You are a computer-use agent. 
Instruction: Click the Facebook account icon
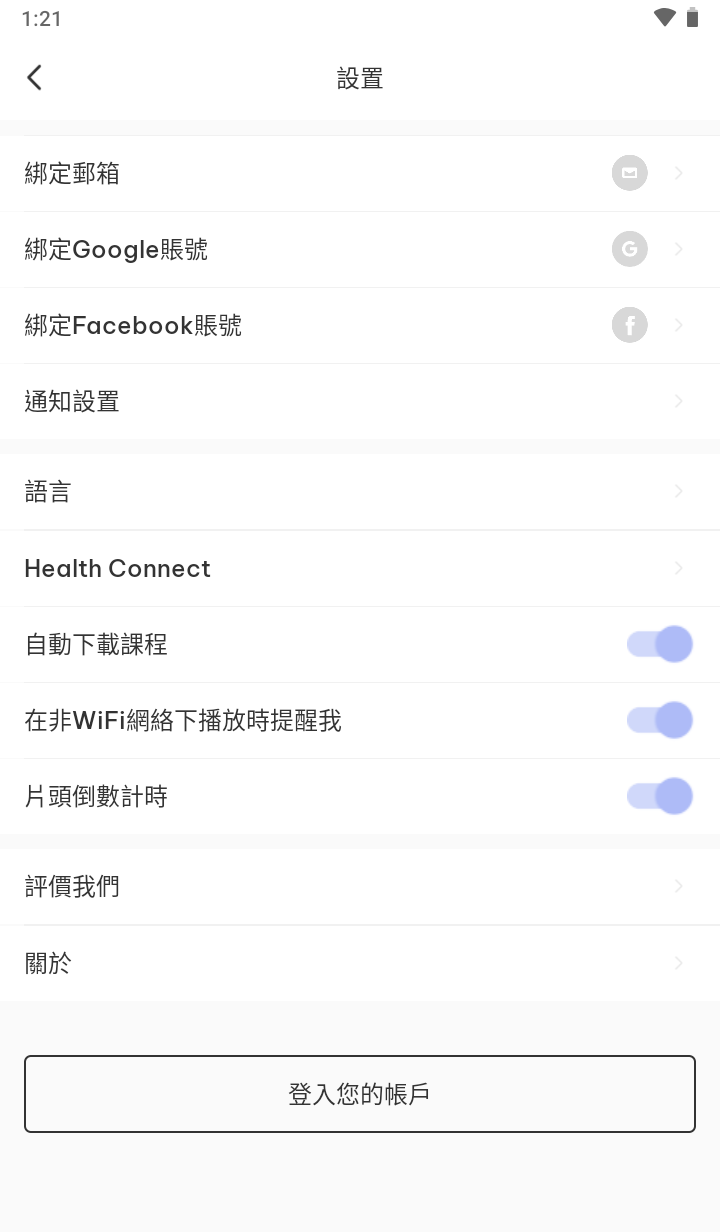click(x=629, y=324)
